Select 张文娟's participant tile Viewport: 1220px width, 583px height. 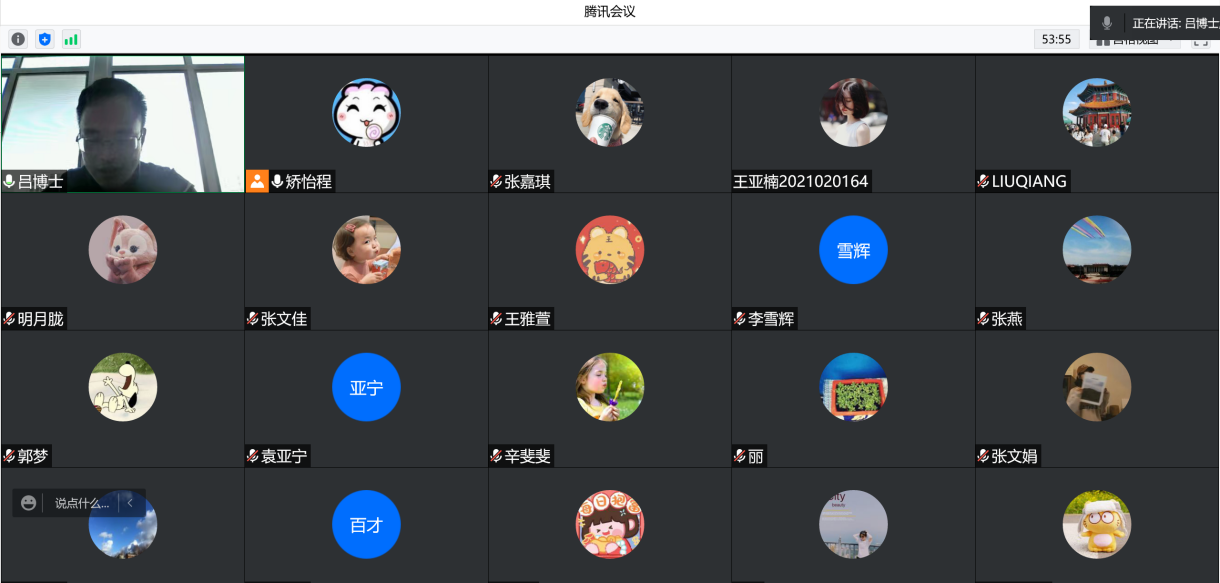[1097, 398]
